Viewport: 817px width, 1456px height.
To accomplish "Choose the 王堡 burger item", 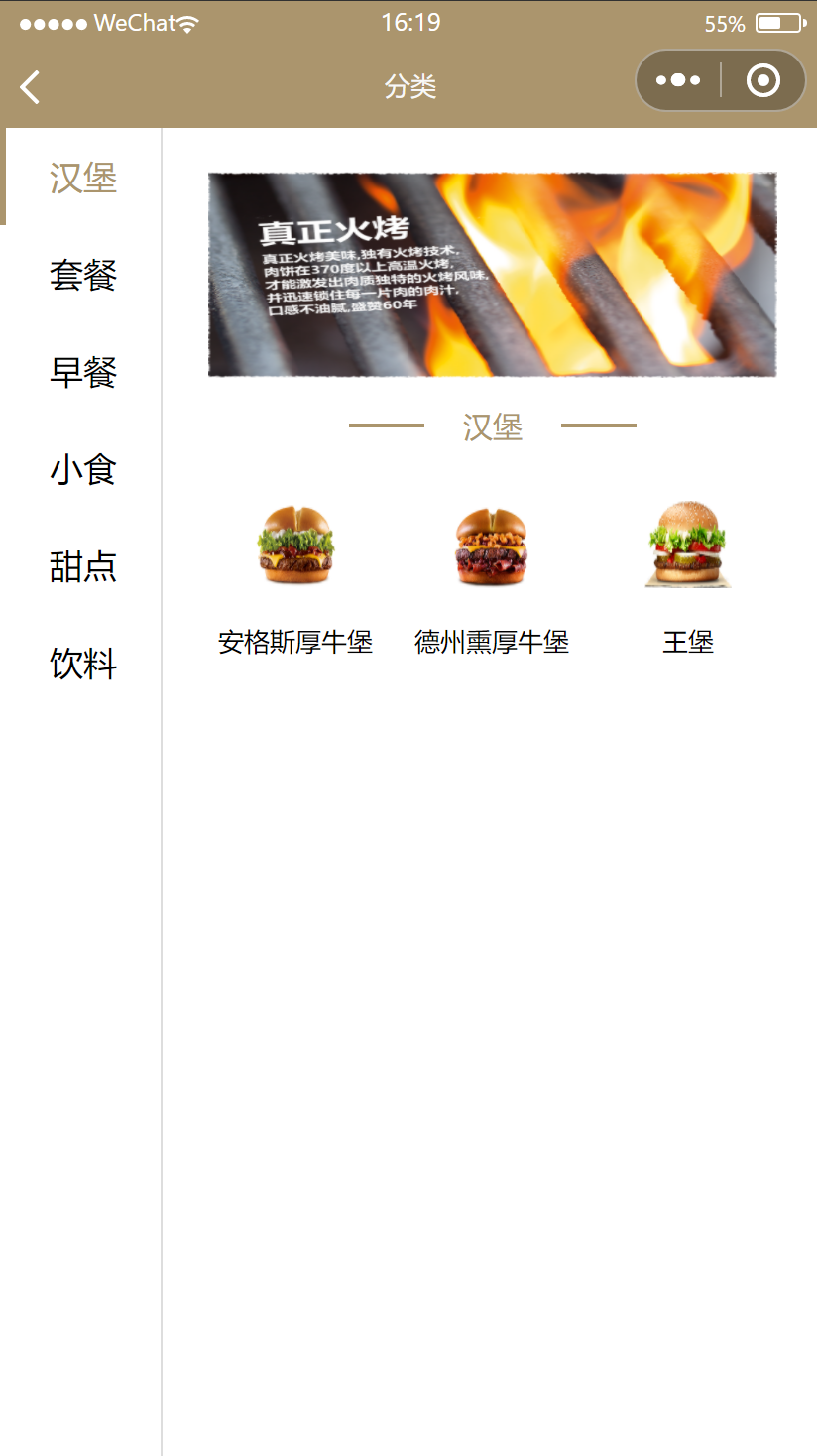I will pos(688,575).
